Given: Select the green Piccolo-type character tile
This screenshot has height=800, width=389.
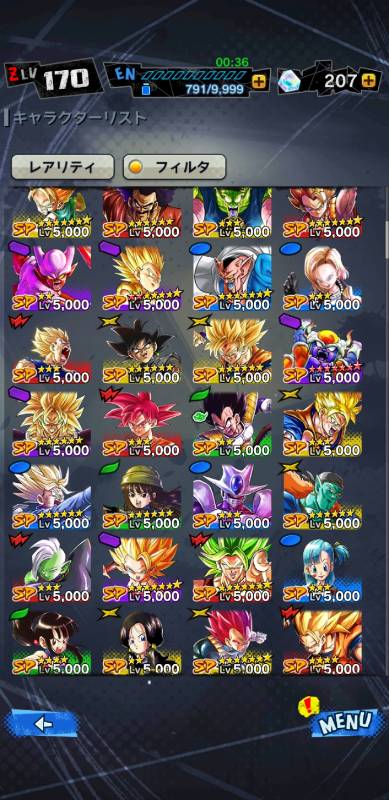Looking at the screenshot, I should coord(323,497).
